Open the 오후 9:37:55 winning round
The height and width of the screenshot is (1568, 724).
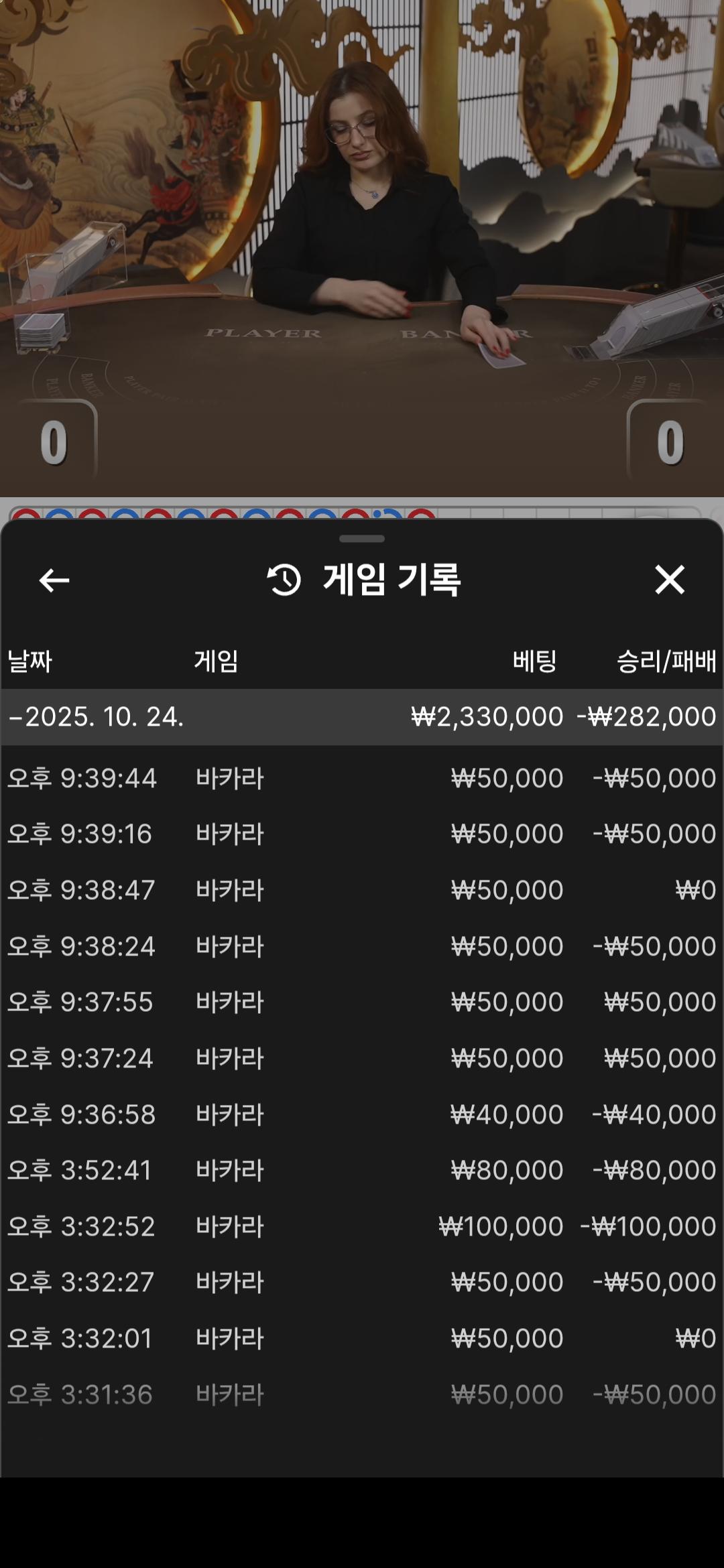[362, 1002]
